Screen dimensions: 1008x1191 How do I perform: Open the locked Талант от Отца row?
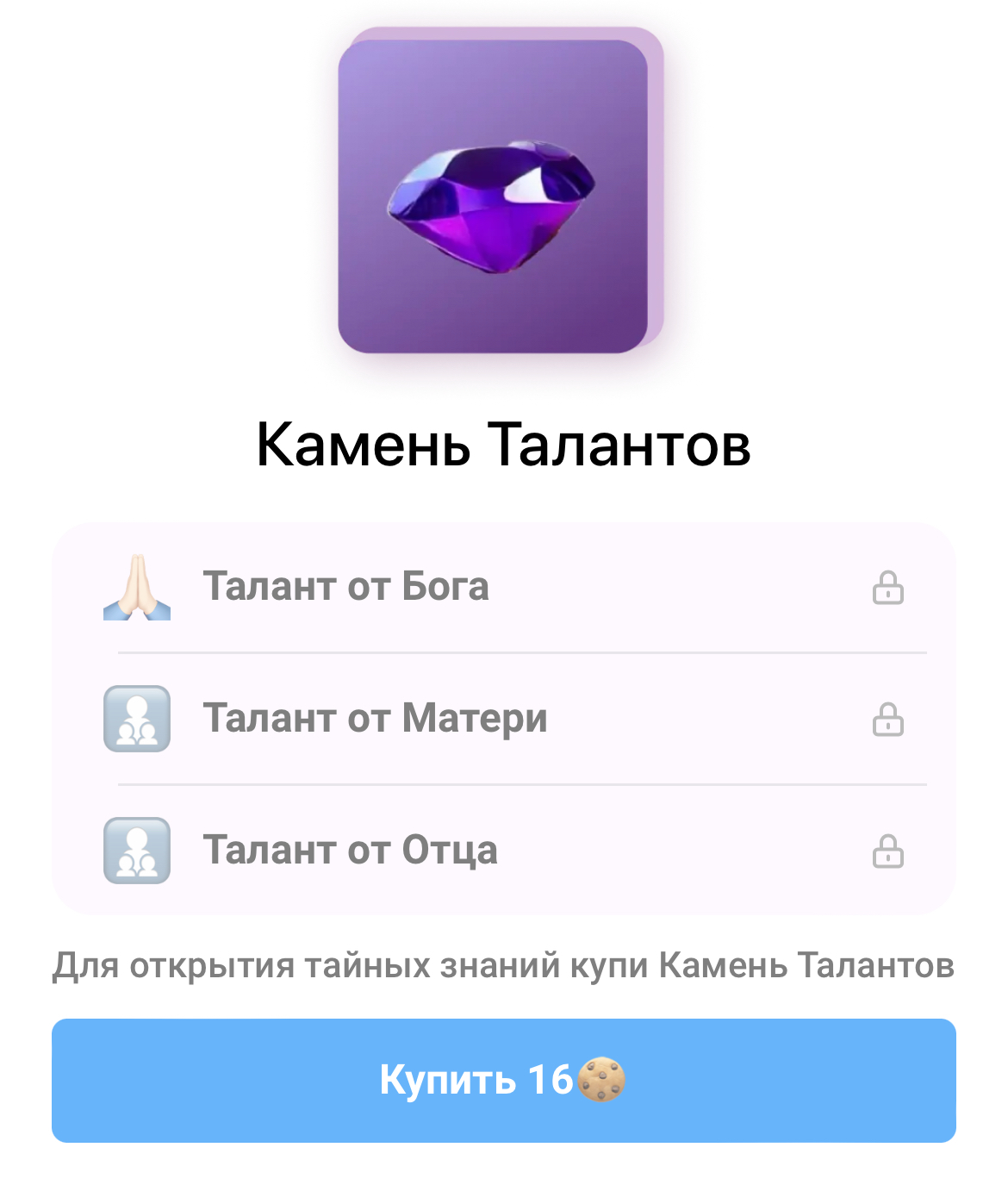click(x=503, y=851)
